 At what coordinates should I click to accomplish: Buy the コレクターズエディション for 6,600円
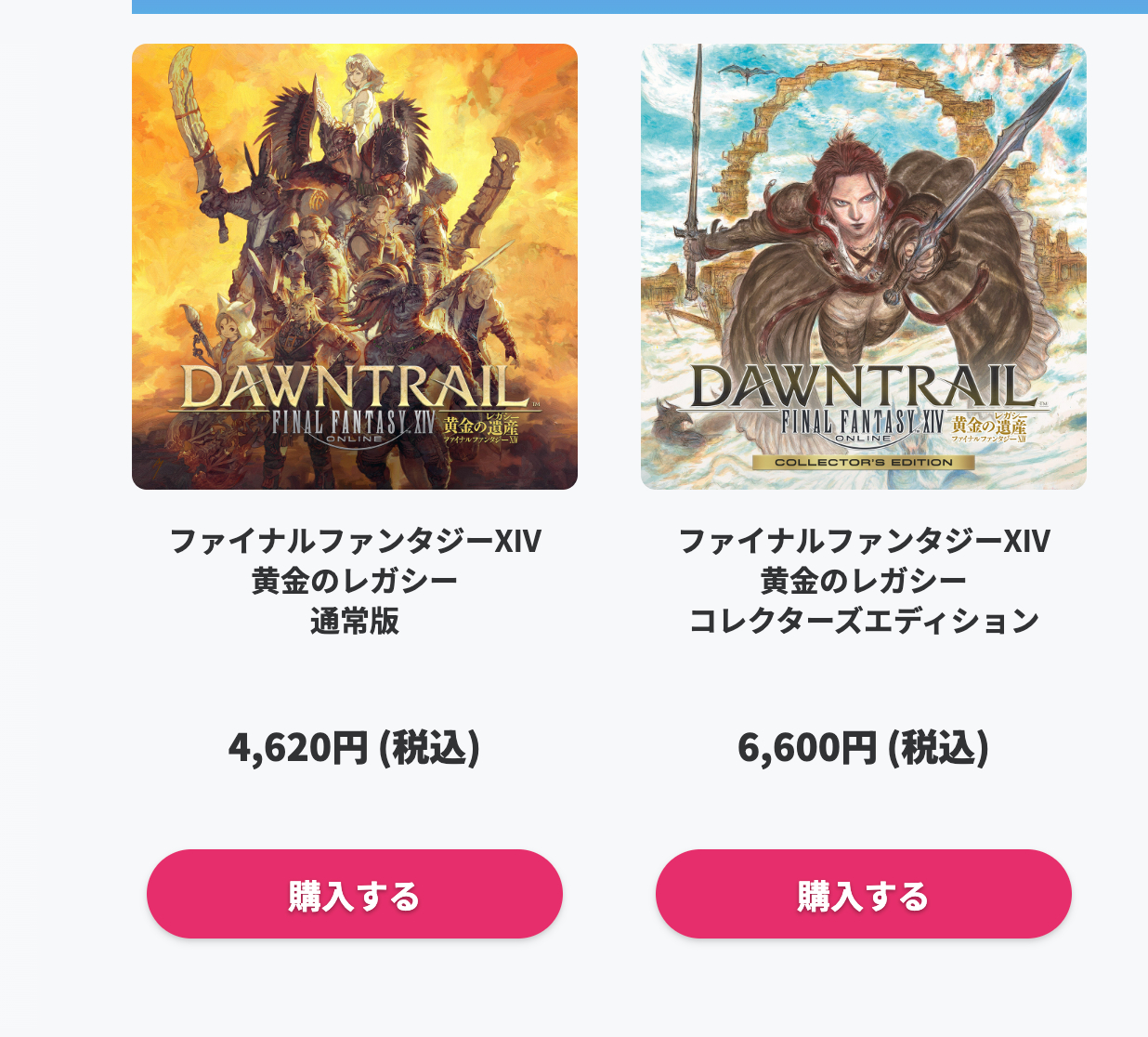pyautogui.click(x=863, y=894)
